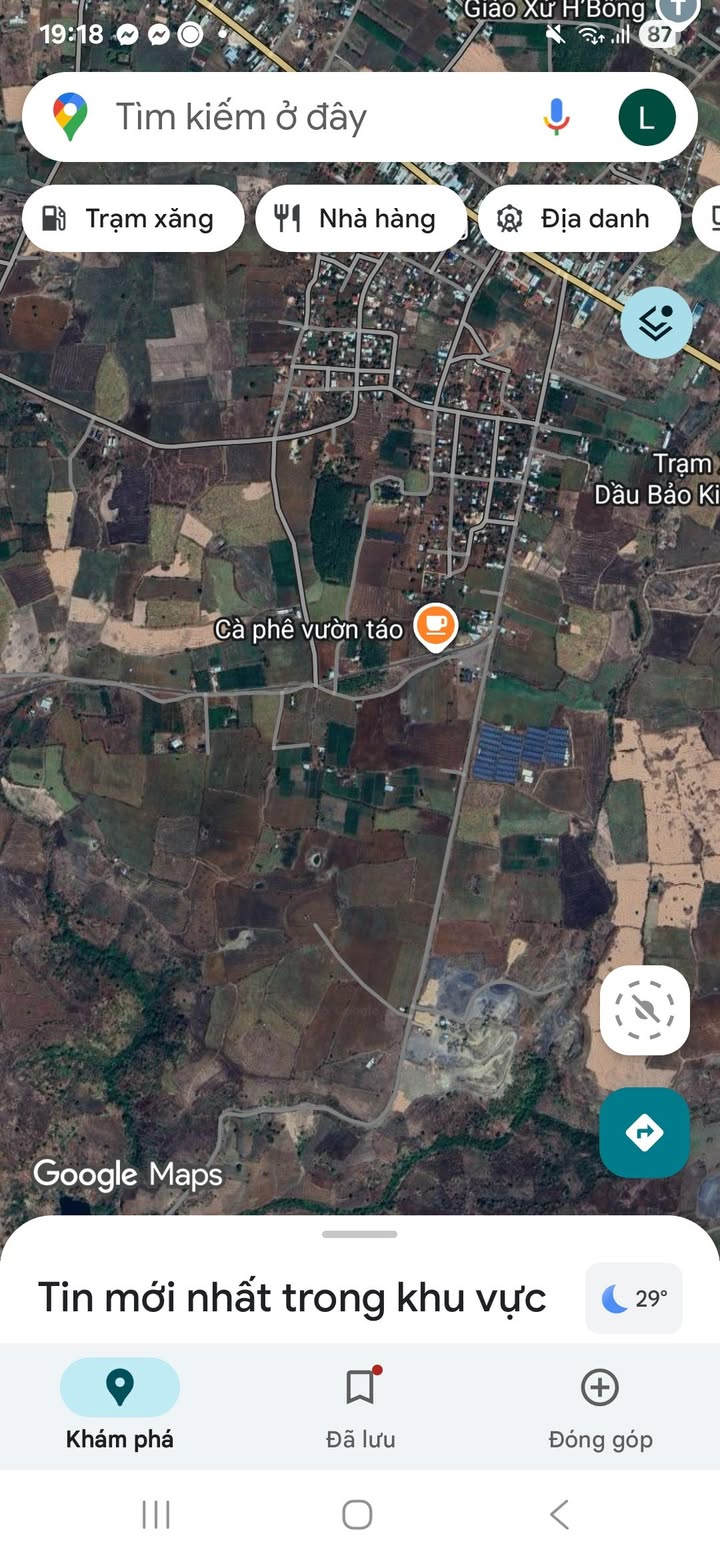Select the Địa danh chip
720x1560 pixels.
(x=580, y=218)
